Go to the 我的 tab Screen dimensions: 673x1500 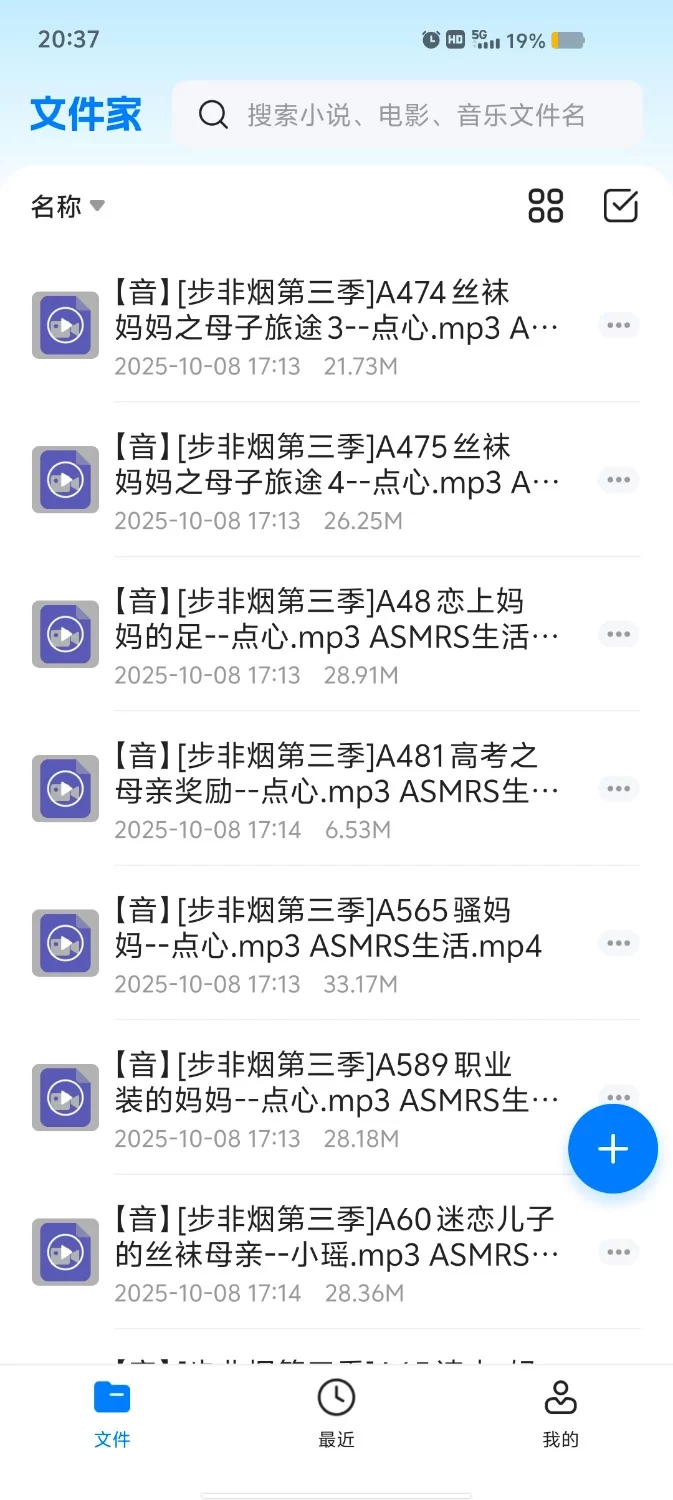tap(561, 1414)
